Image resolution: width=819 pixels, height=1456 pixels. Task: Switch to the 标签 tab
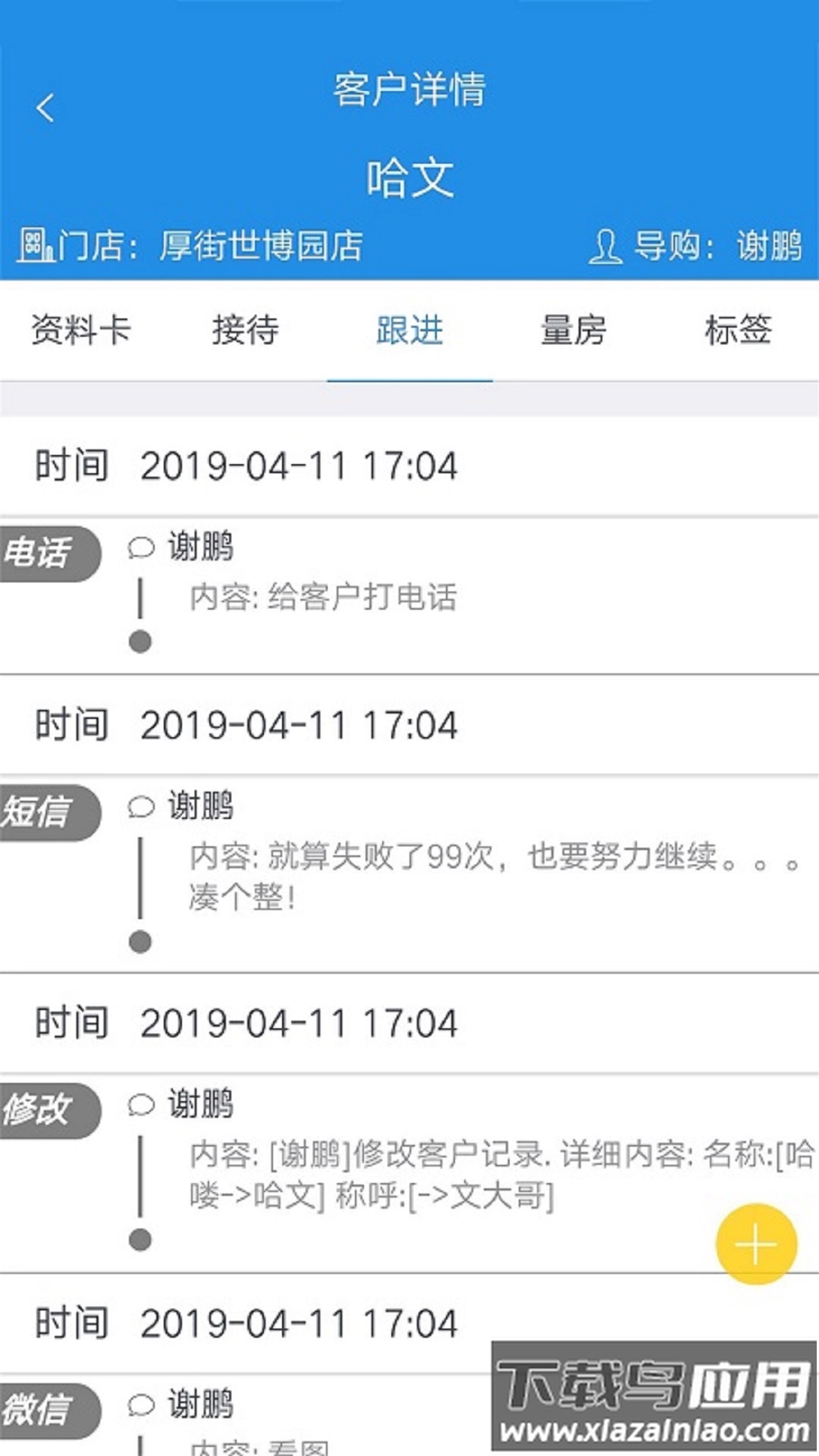(739, 330)
